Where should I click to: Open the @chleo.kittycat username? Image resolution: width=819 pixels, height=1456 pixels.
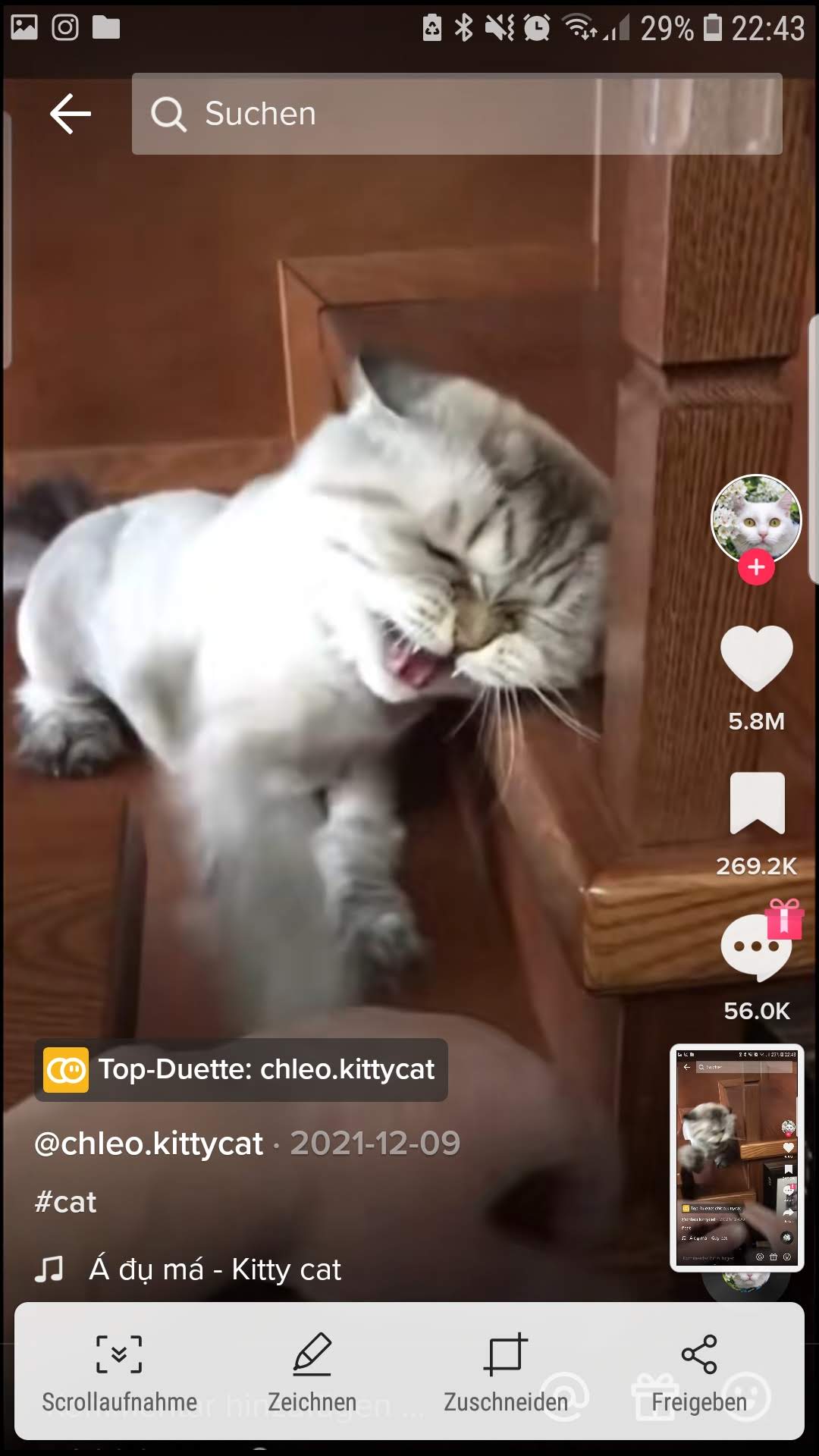click(149, 1144)
